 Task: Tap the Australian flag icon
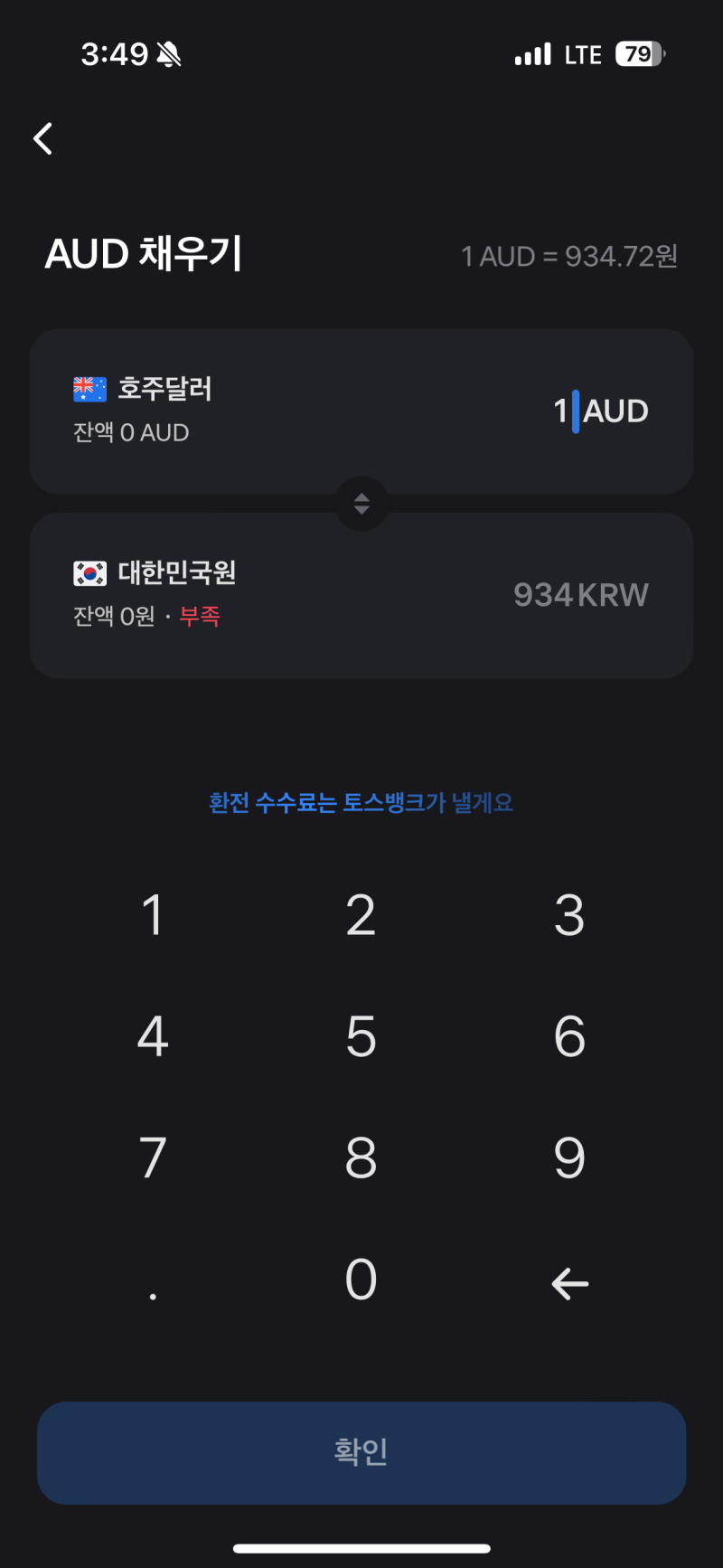tap(88, 388)
